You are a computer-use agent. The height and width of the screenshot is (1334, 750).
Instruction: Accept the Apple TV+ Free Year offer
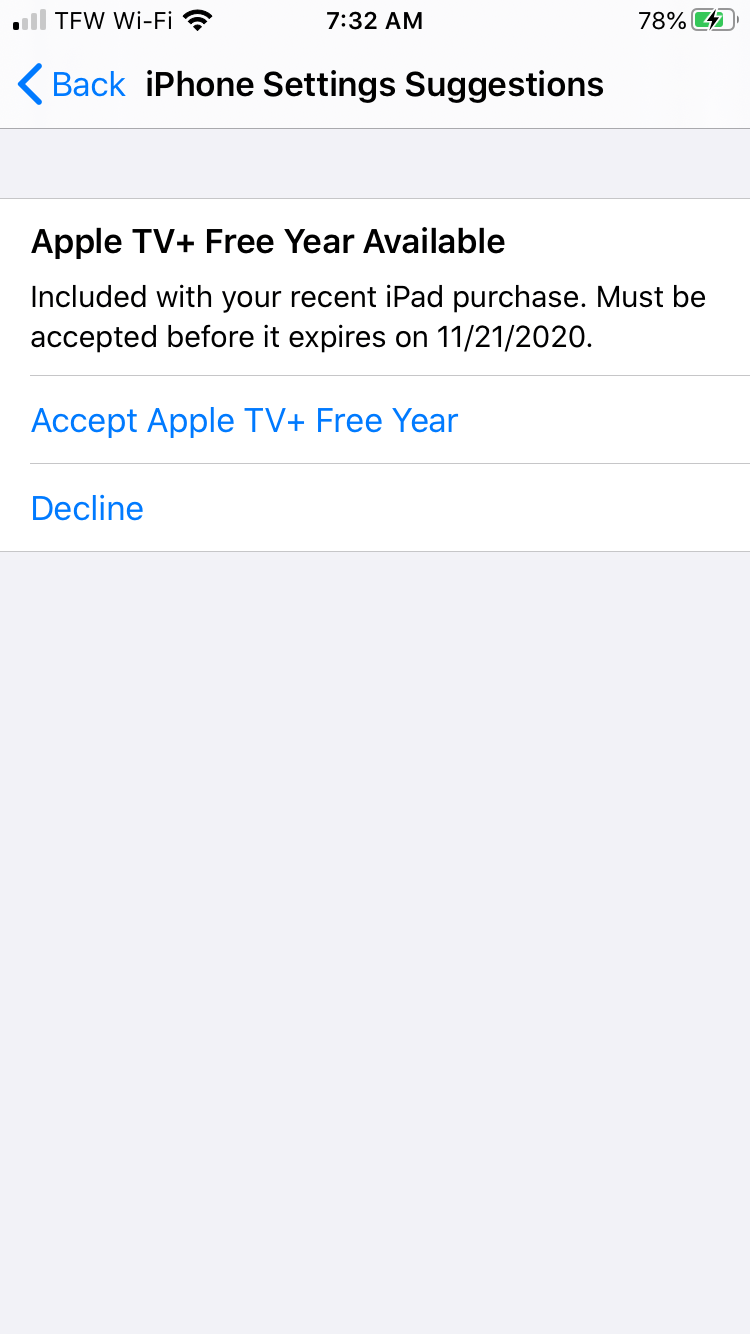244,420
